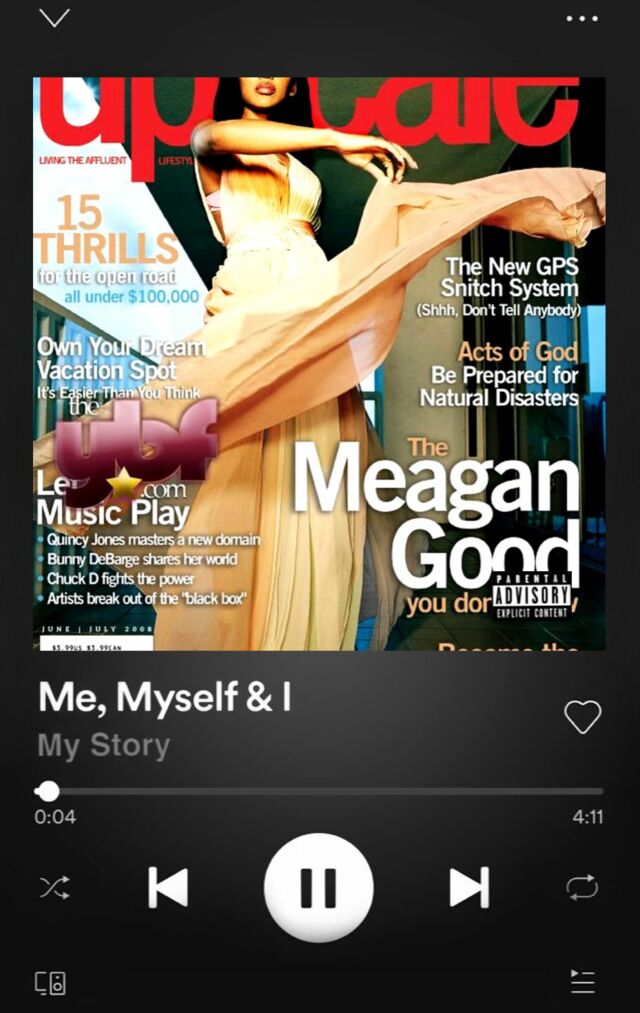Toggle repeat mode

point(582,887)
